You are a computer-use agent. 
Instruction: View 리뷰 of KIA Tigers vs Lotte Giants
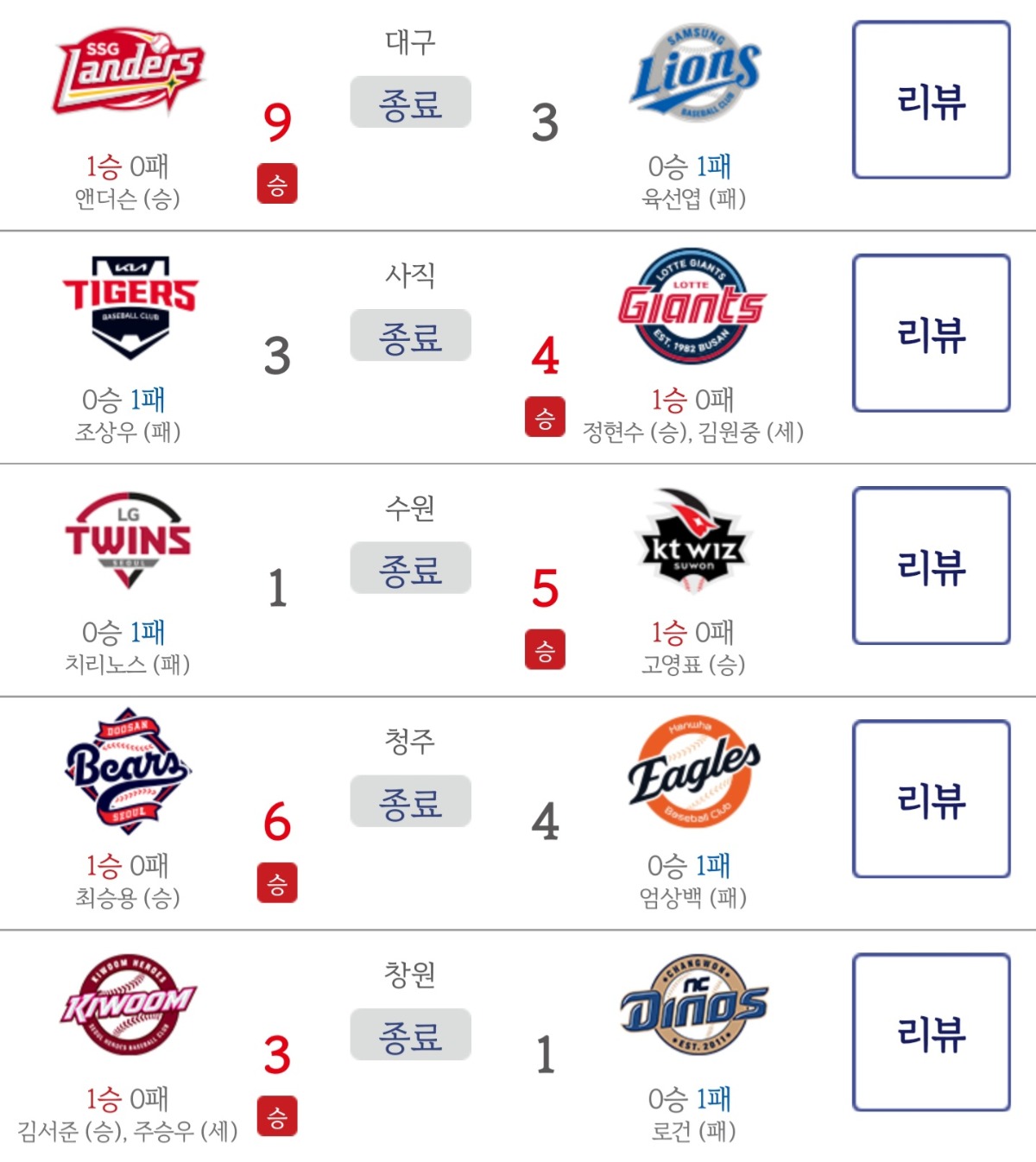[x=931, y=333]
